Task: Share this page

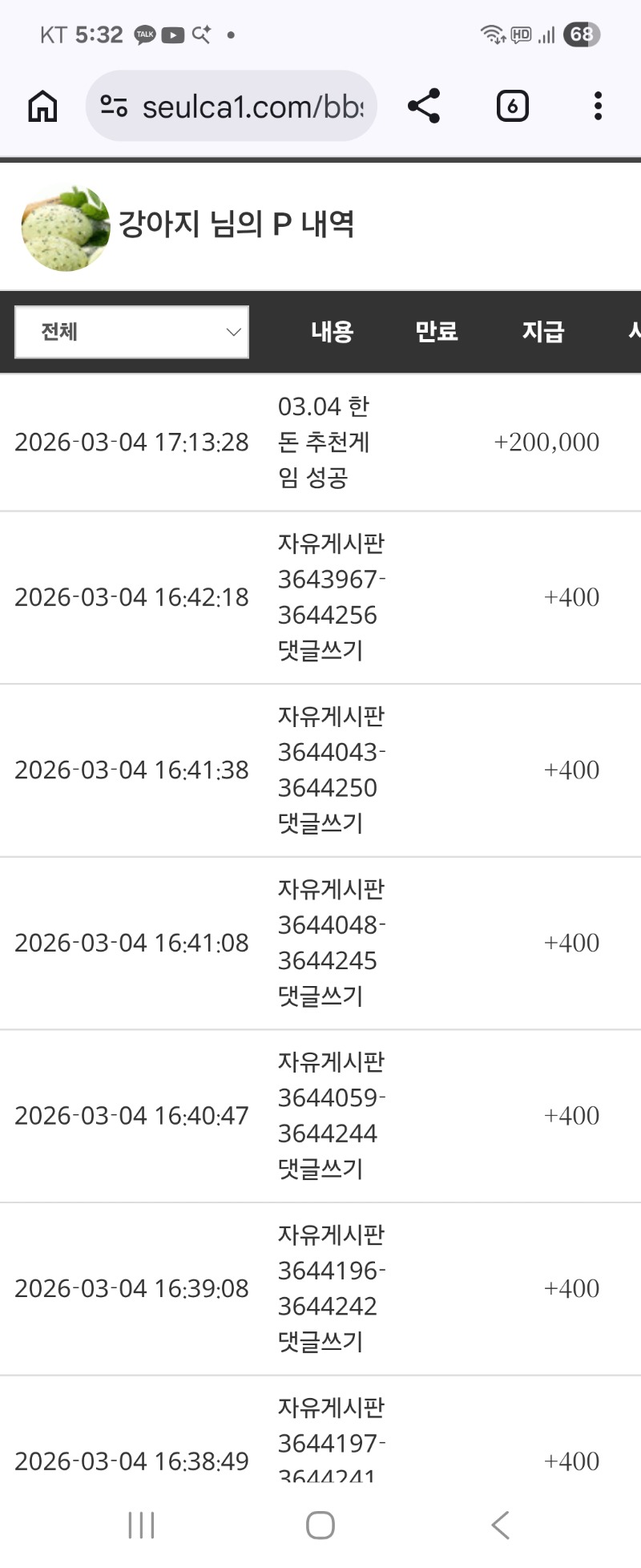Action: 424,106
